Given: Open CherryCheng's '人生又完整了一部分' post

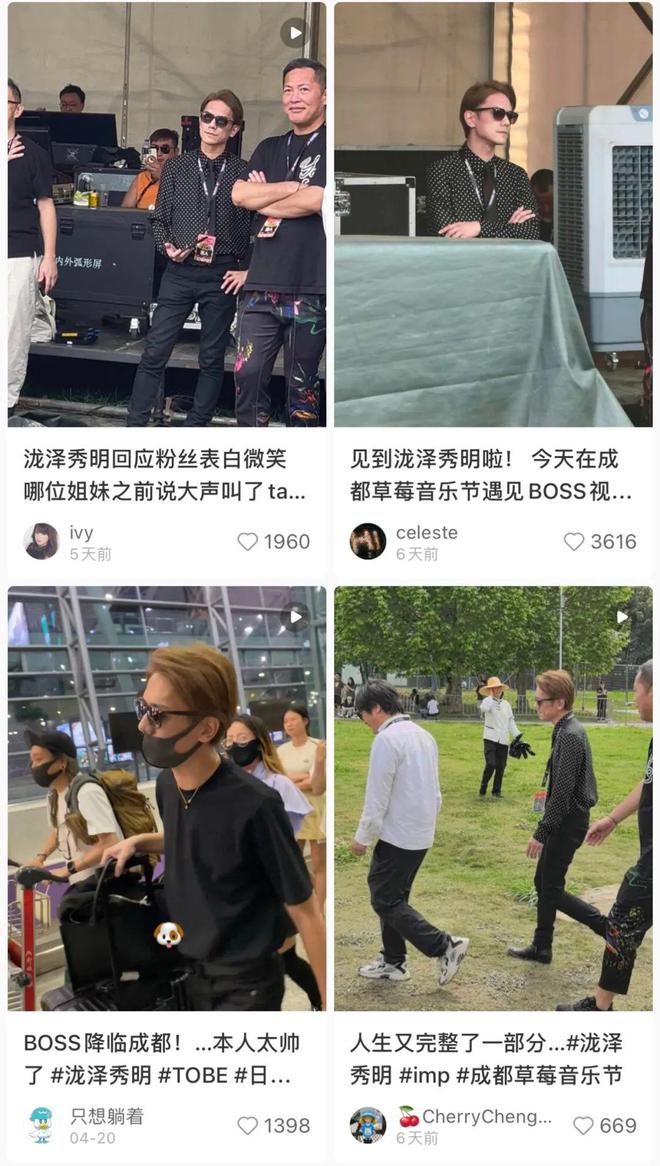Looking at the screenshot, I should [x=493, y=798].
